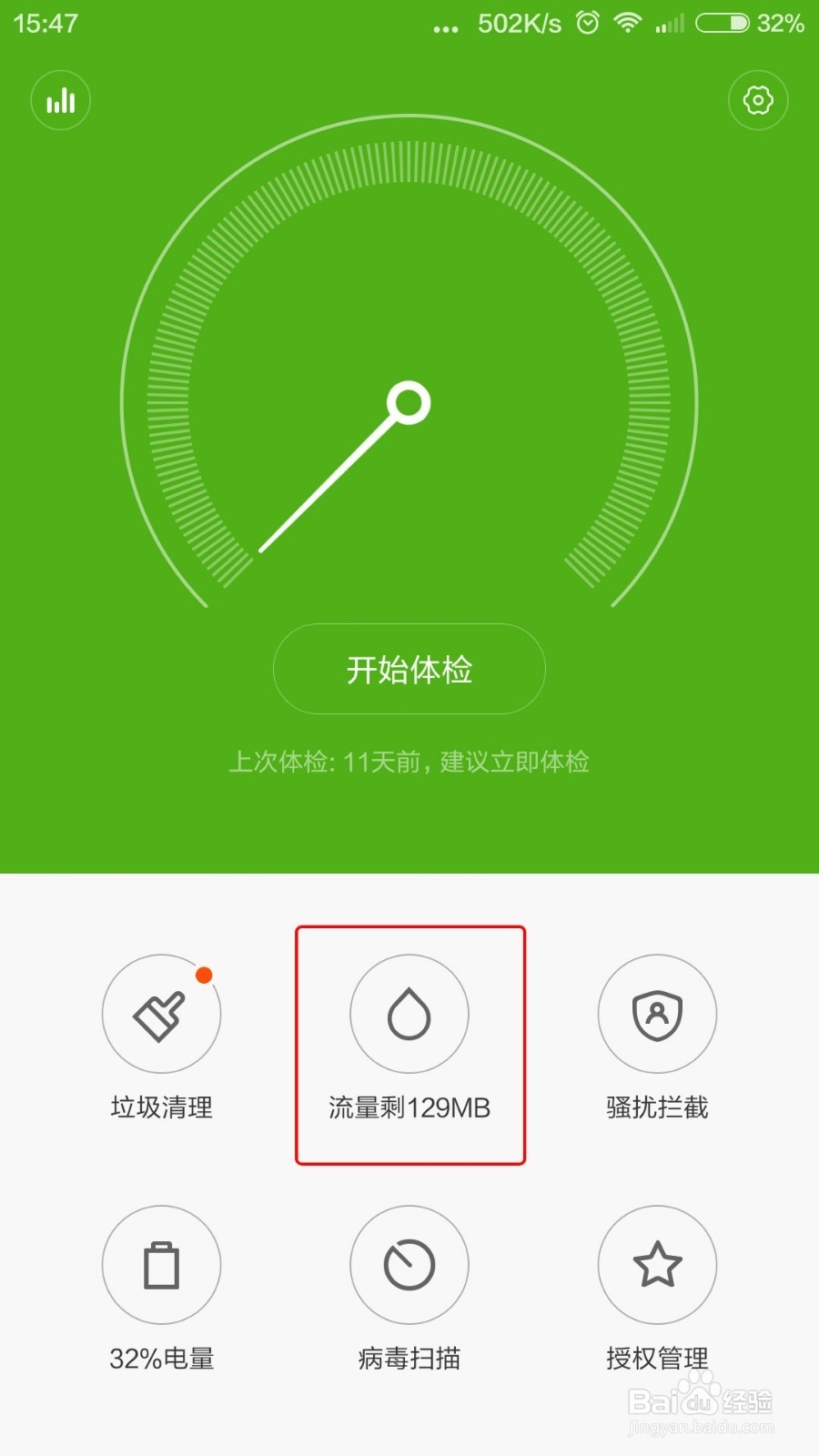Open the 骚扰拦截 harassment blocker

click(x=657, y=1037)
